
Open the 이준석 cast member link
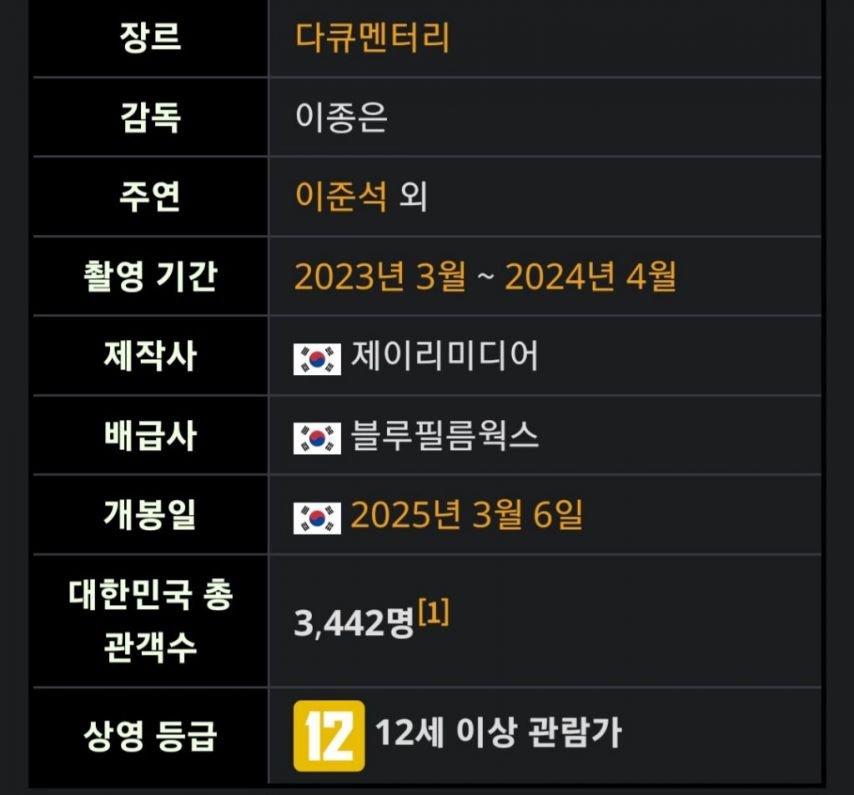(340, 196)
